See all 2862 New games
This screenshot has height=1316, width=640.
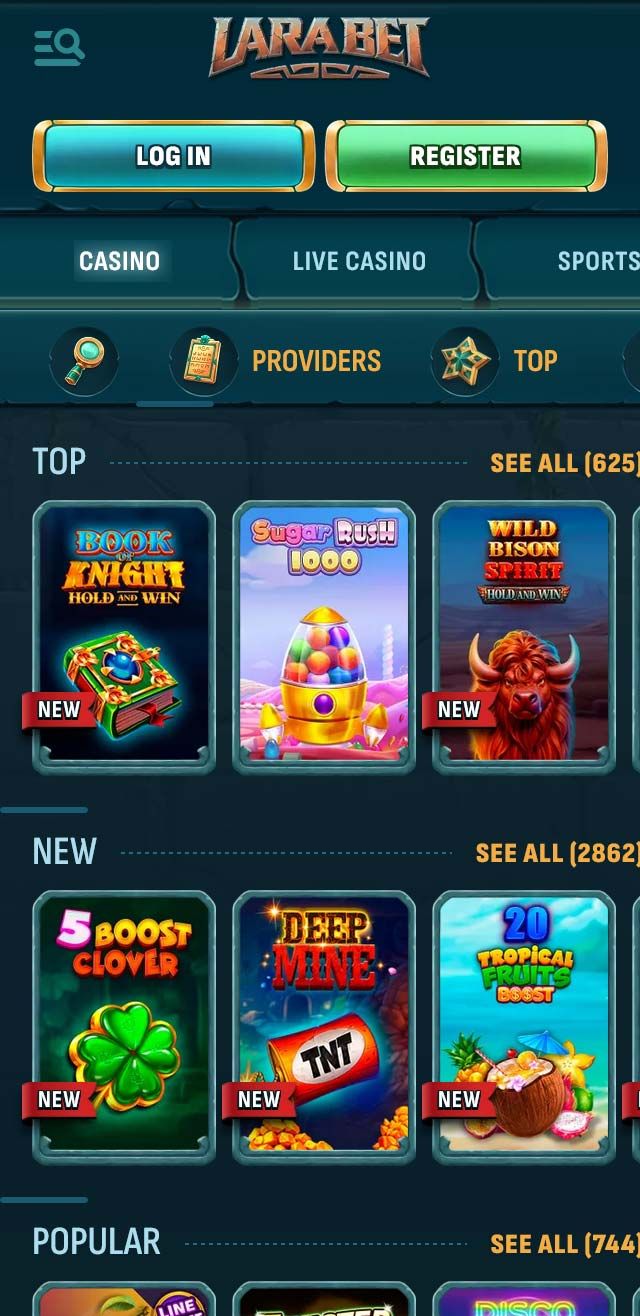557,853
